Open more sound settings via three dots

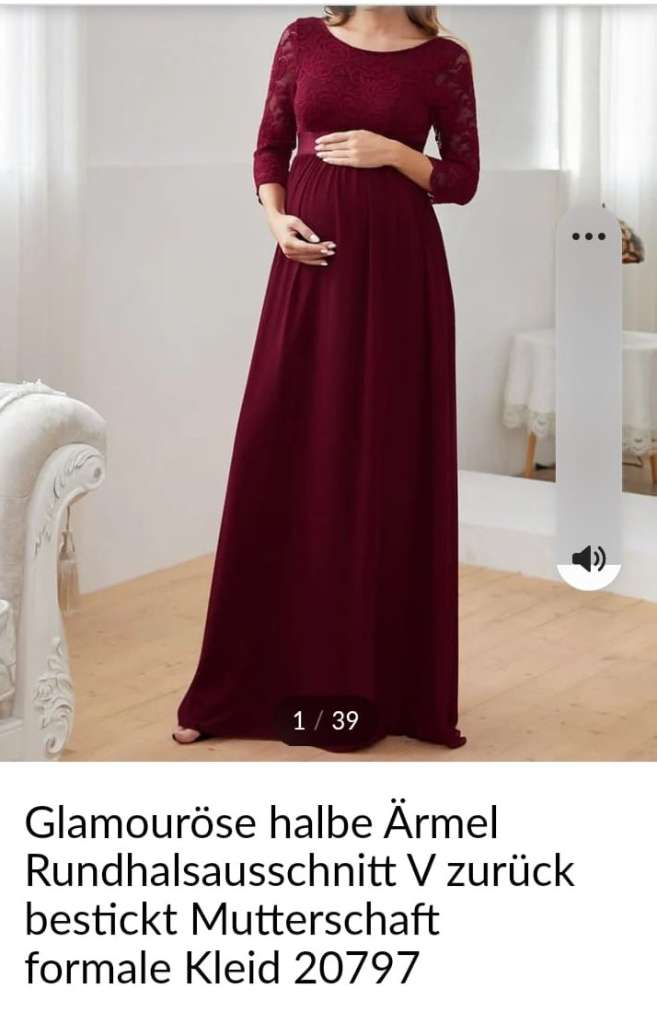click(588, 237)
